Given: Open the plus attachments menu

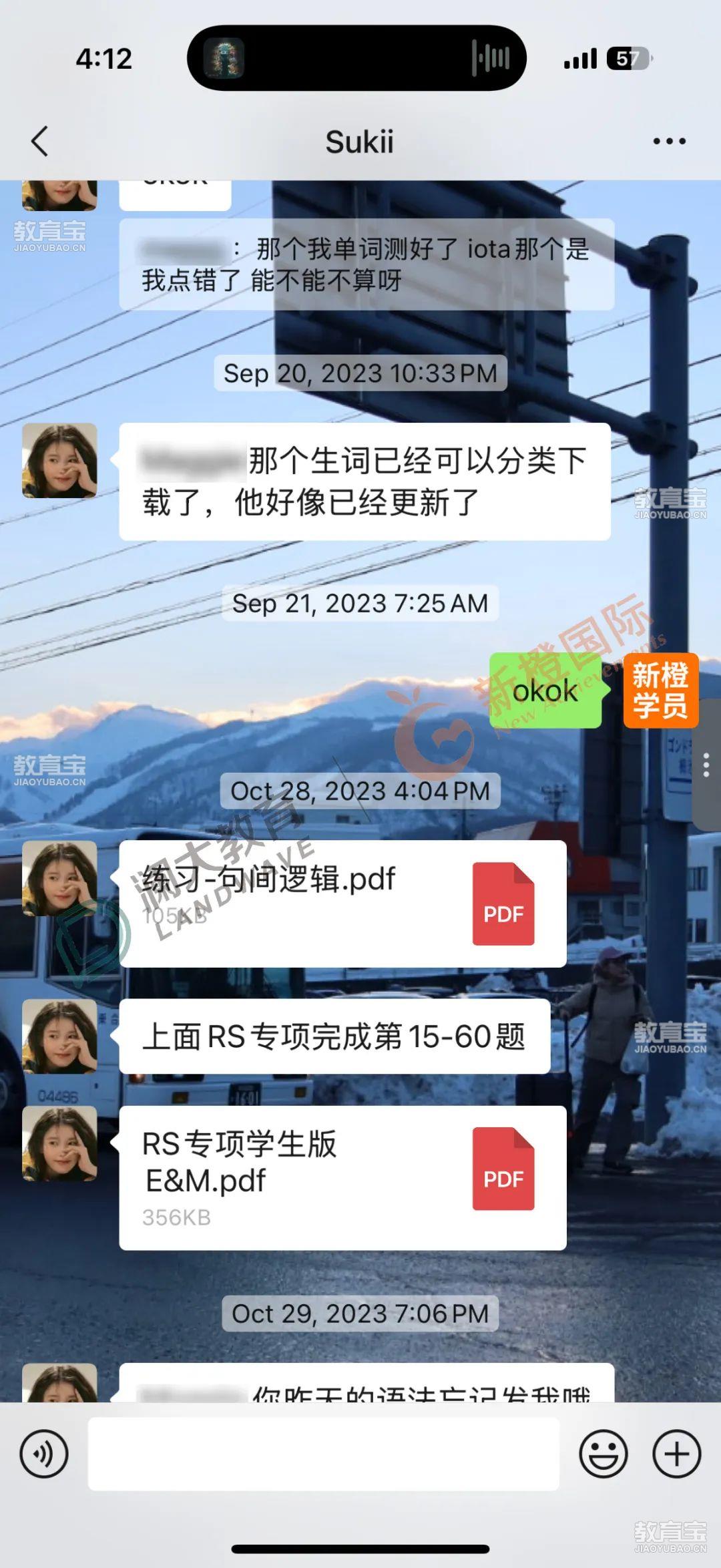Looking at the screenshot, I should pos(676,1454).
